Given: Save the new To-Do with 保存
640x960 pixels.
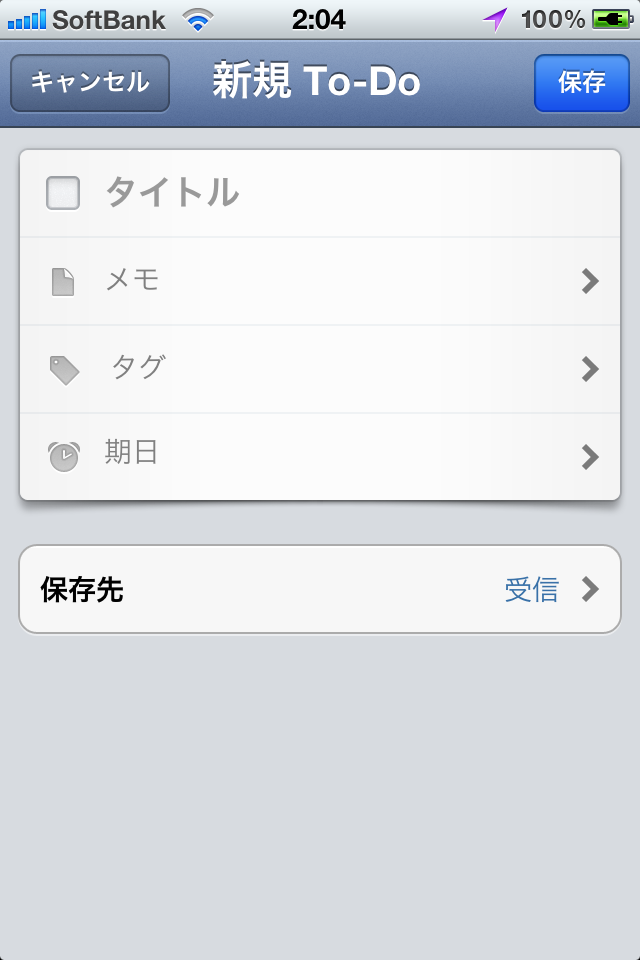Looking at the screenshot, I should [x=582, y=83].
